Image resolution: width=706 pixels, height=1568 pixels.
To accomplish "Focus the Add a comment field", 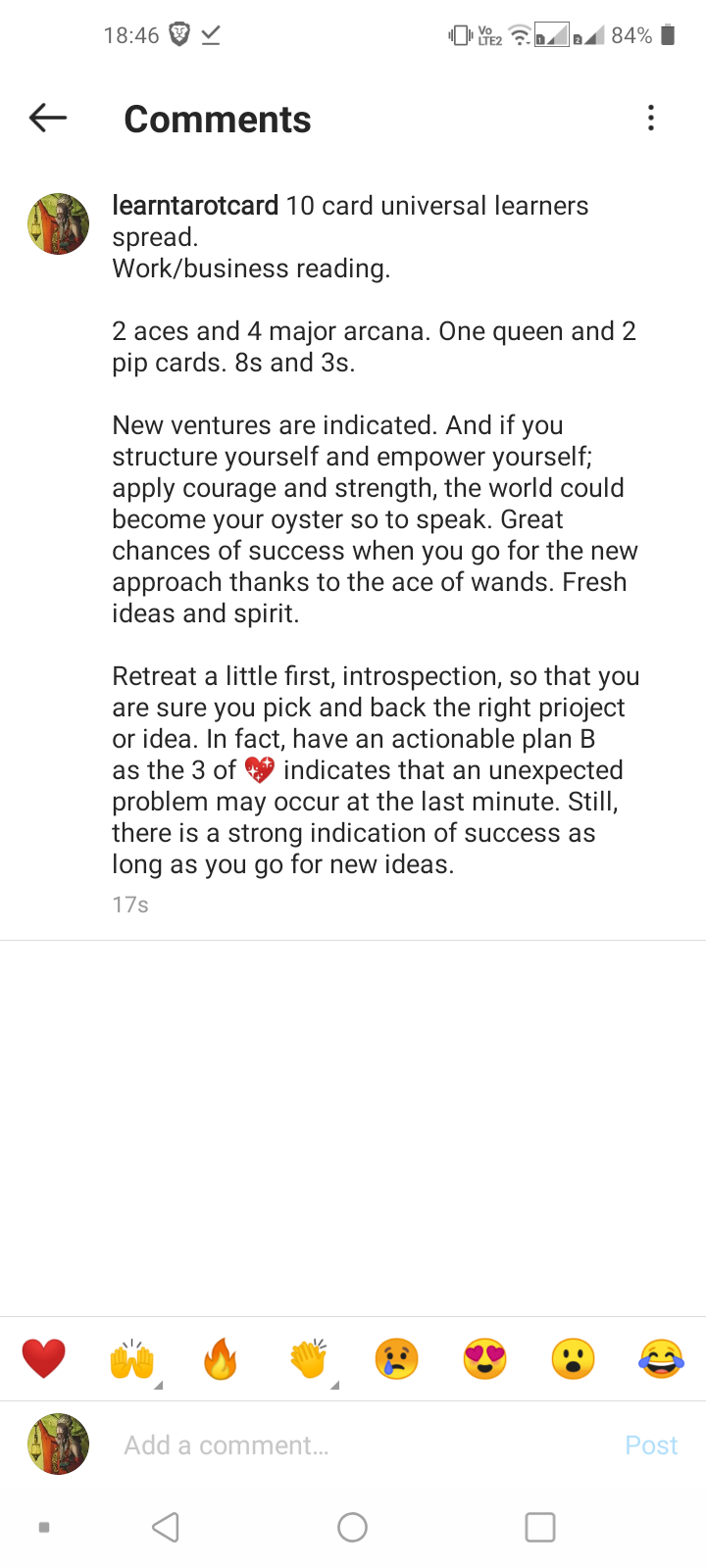I will (x=363, y=1445).
